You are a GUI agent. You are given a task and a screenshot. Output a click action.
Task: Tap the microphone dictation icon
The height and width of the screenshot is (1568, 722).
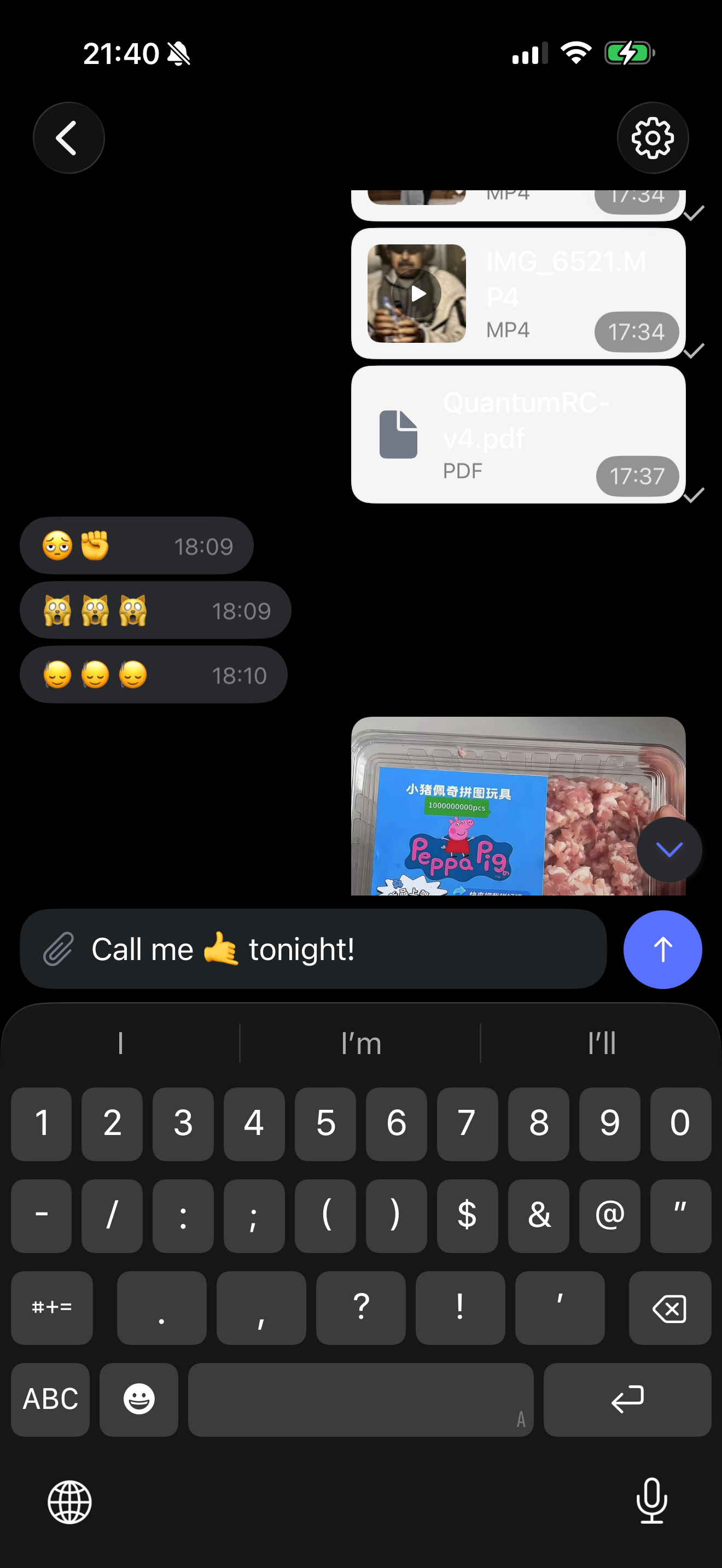pyautogui.click(x=652, y=1501)
